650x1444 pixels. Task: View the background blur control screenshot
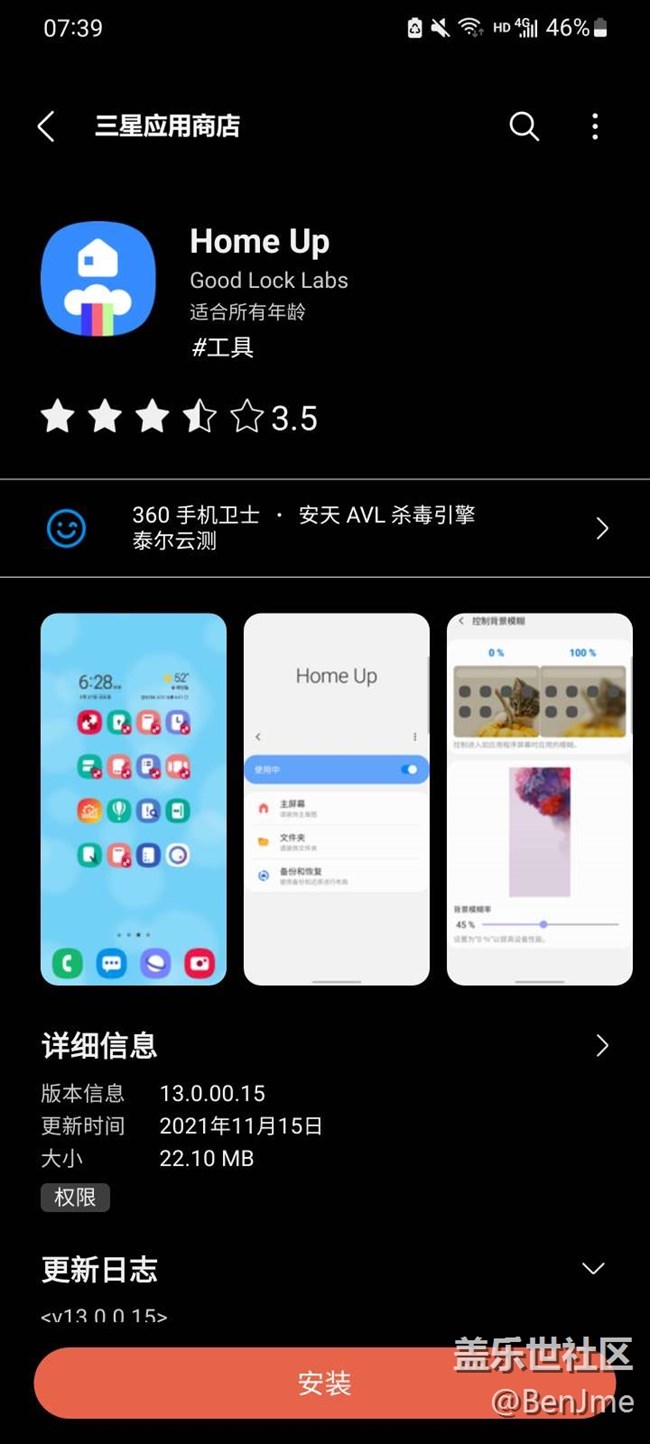click(x=539, y=798)
